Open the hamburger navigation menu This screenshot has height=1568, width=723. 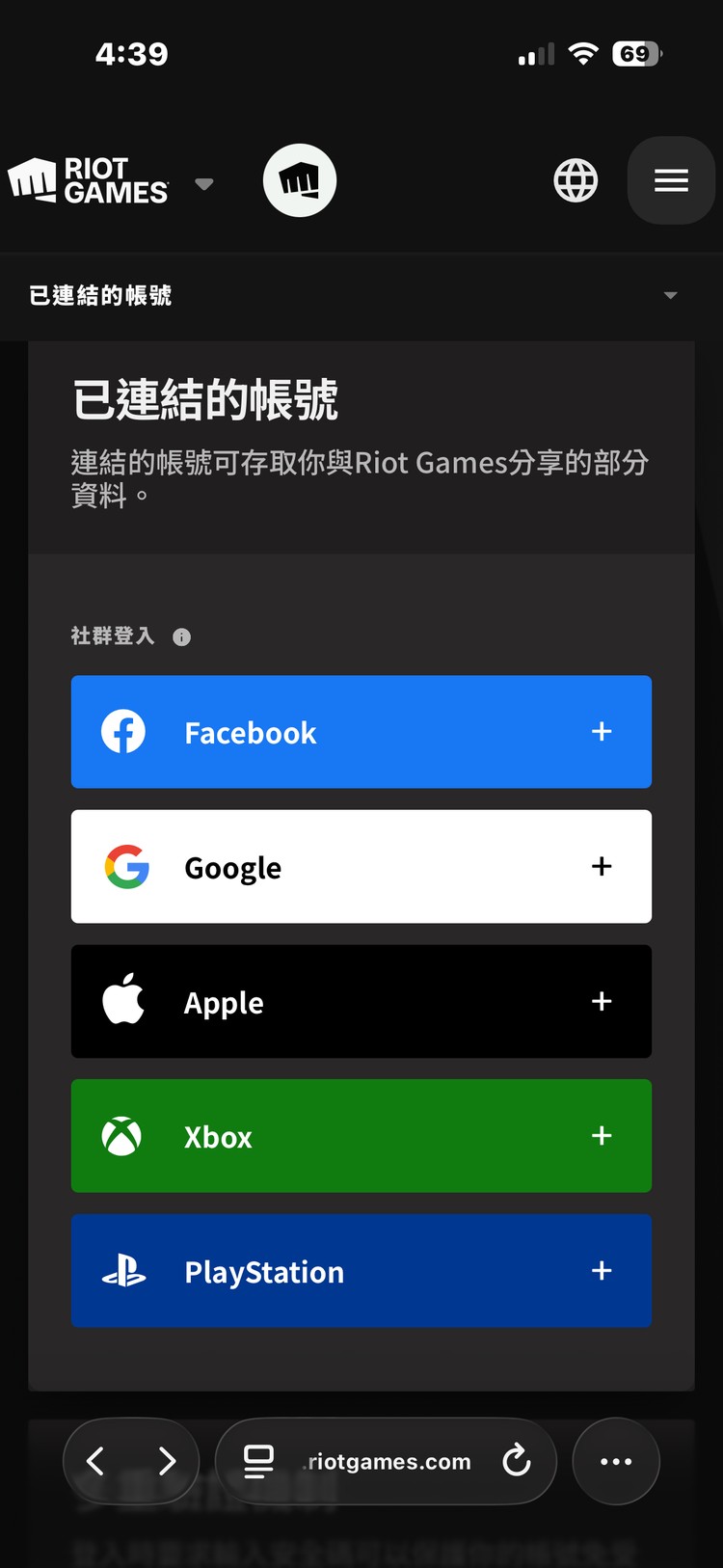click(x=671, y=180)
